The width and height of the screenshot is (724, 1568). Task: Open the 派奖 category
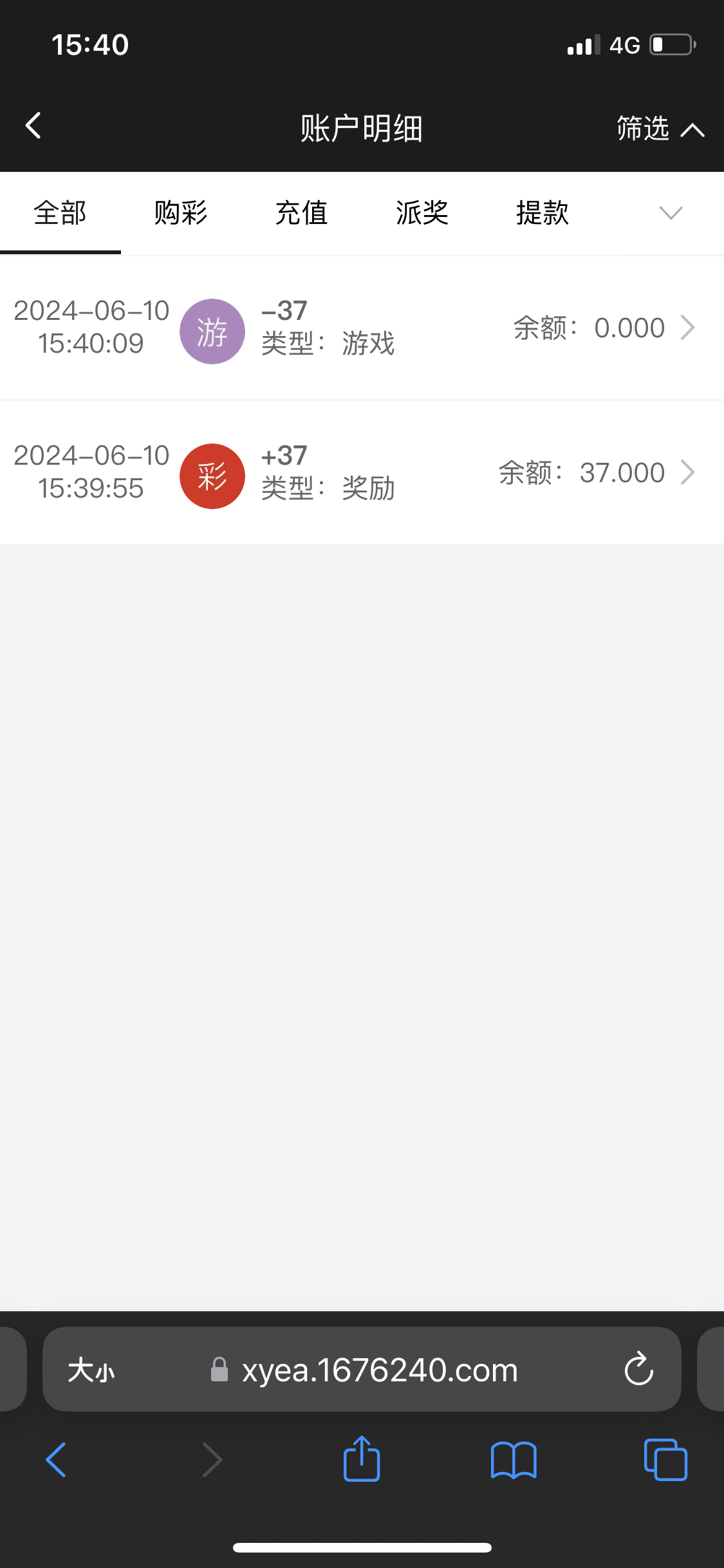point(422,212)
